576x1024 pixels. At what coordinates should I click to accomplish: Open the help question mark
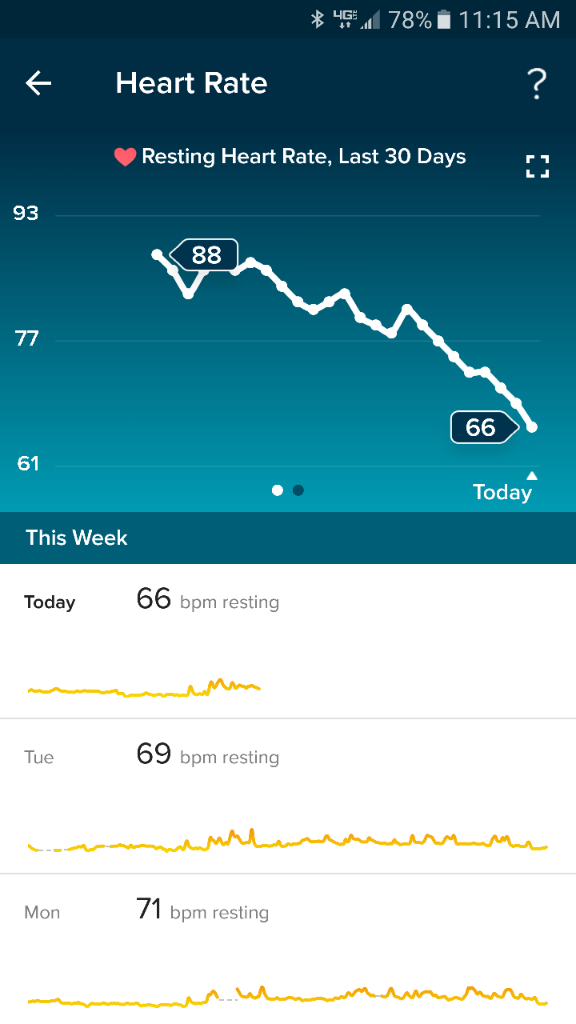[536, 84]
